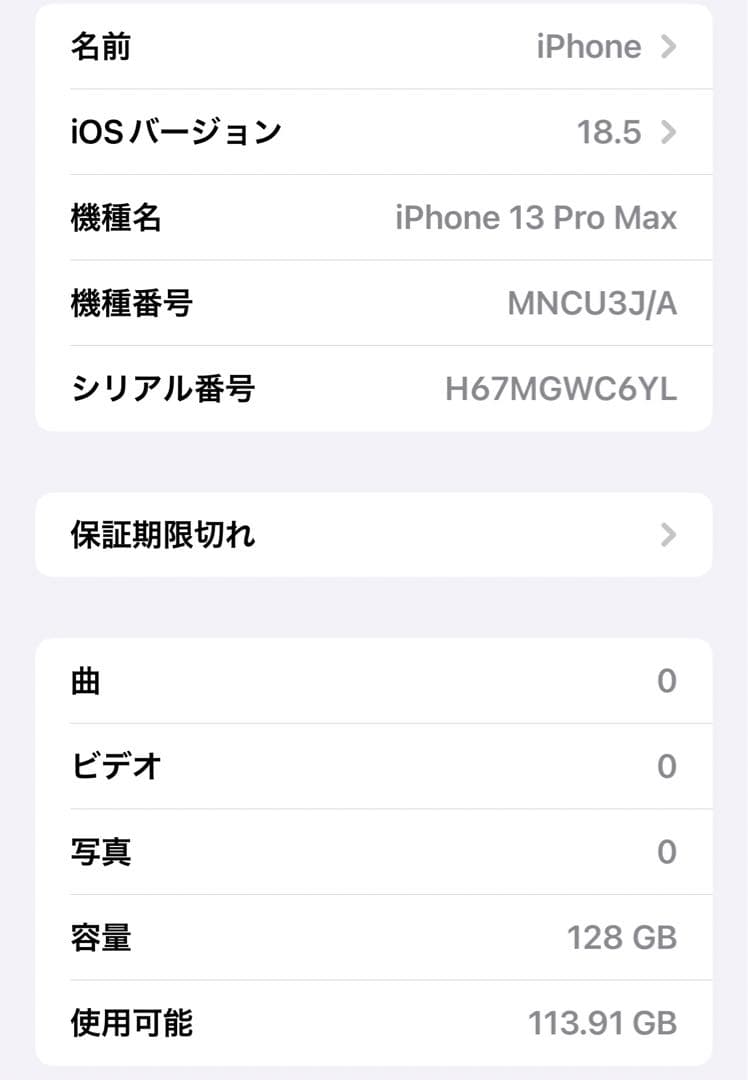Image resolution: width=748 pixels, height=1080 pixels.
Task: Select the 容量 128 GB capacity row
Action: click(374, 938)
